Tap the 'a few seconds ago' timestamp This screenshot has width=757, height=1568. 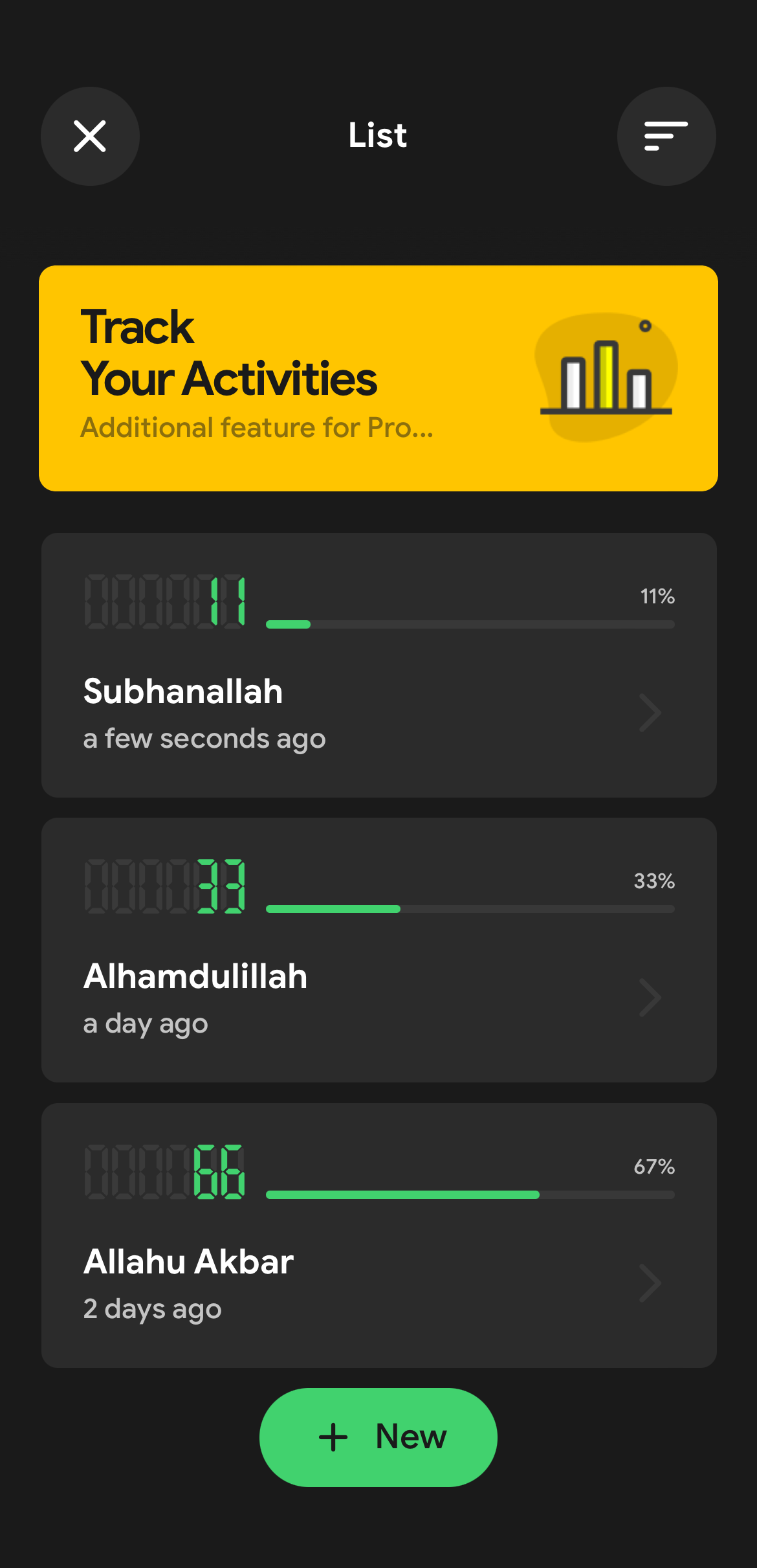(x=204, y=738)
